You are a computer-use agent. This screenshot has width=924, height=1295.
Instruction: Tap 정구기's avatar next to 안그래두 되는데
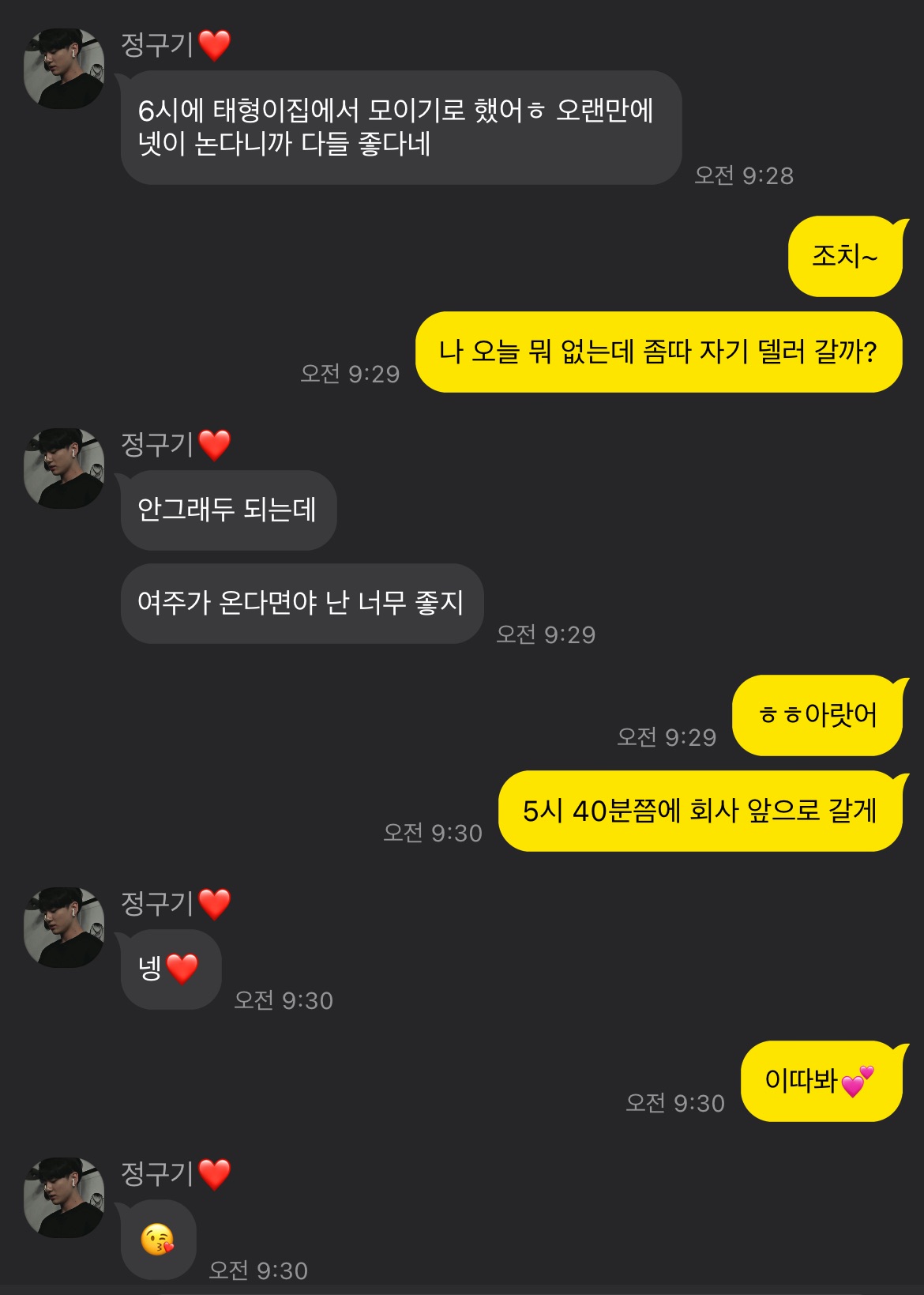tap(64, 469)
